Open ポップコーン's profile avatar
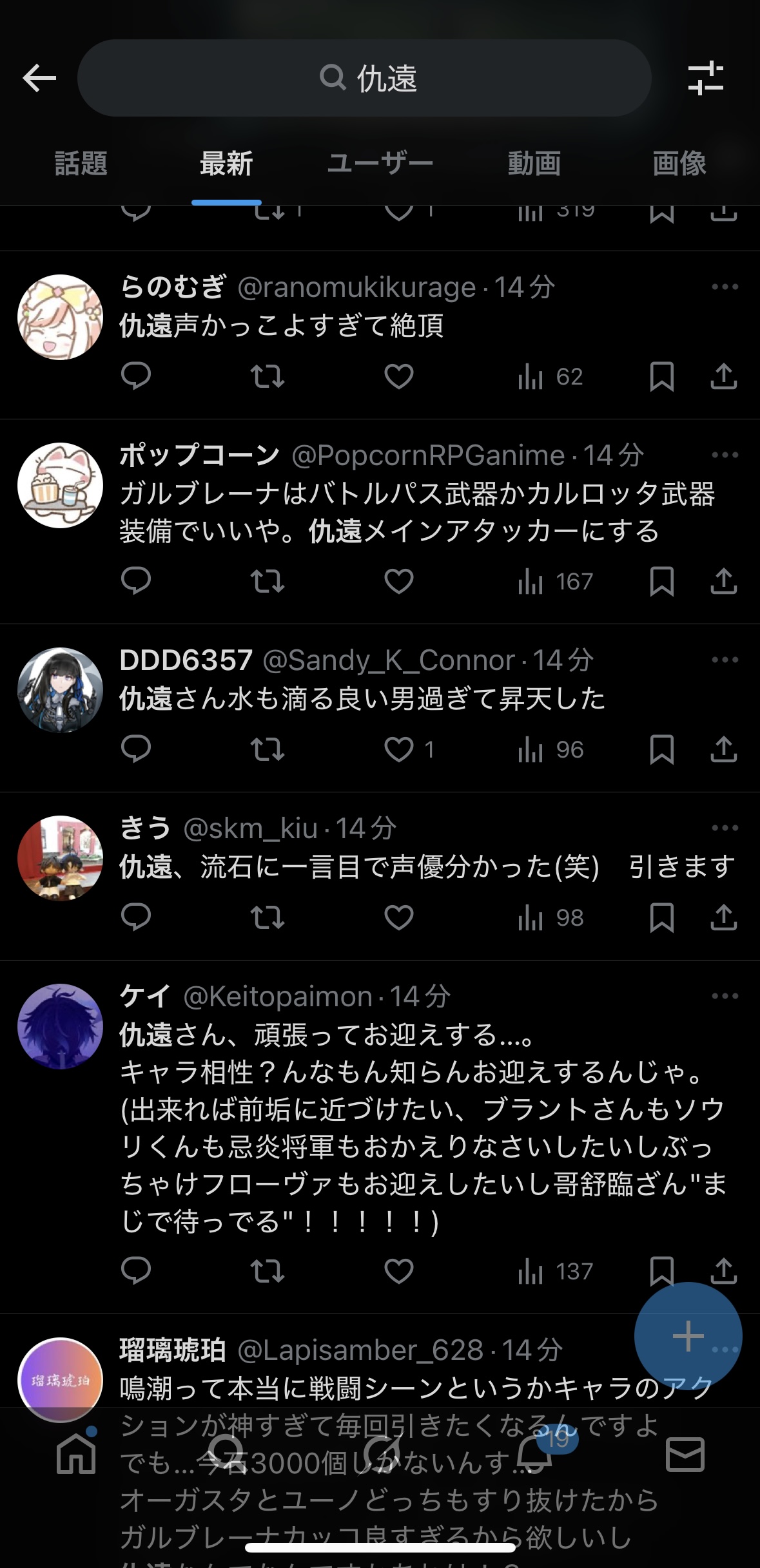760x1568 pixels. pos(60,485)
